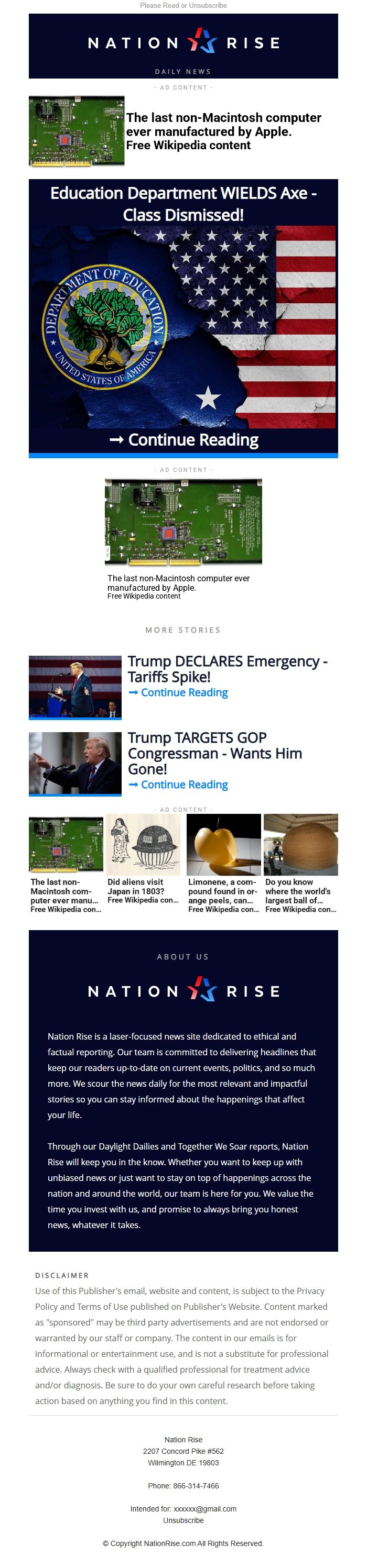Open the top non-Macintosh computer ad

[223, 131]
